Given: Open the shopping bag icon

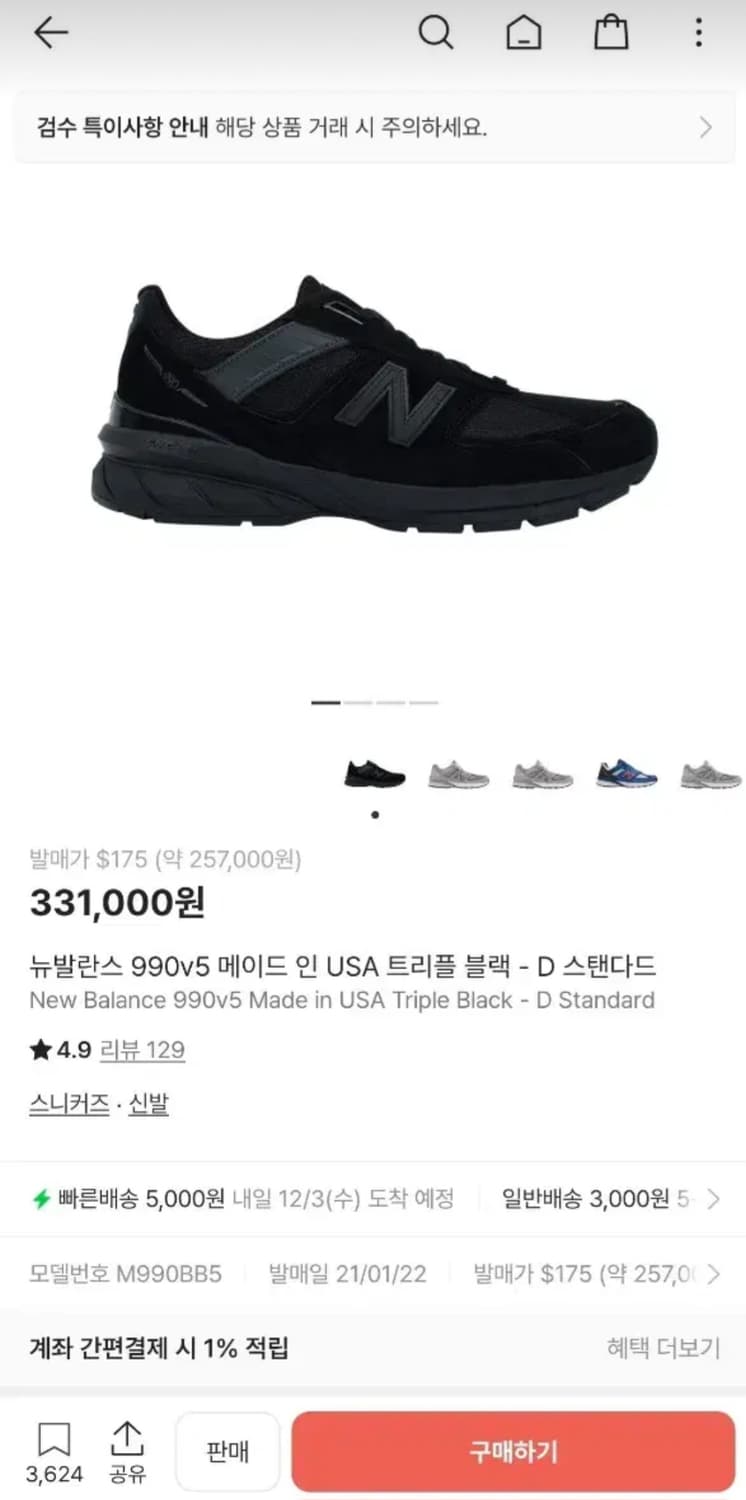Looking at the screenshot, I should pos(611,32).
